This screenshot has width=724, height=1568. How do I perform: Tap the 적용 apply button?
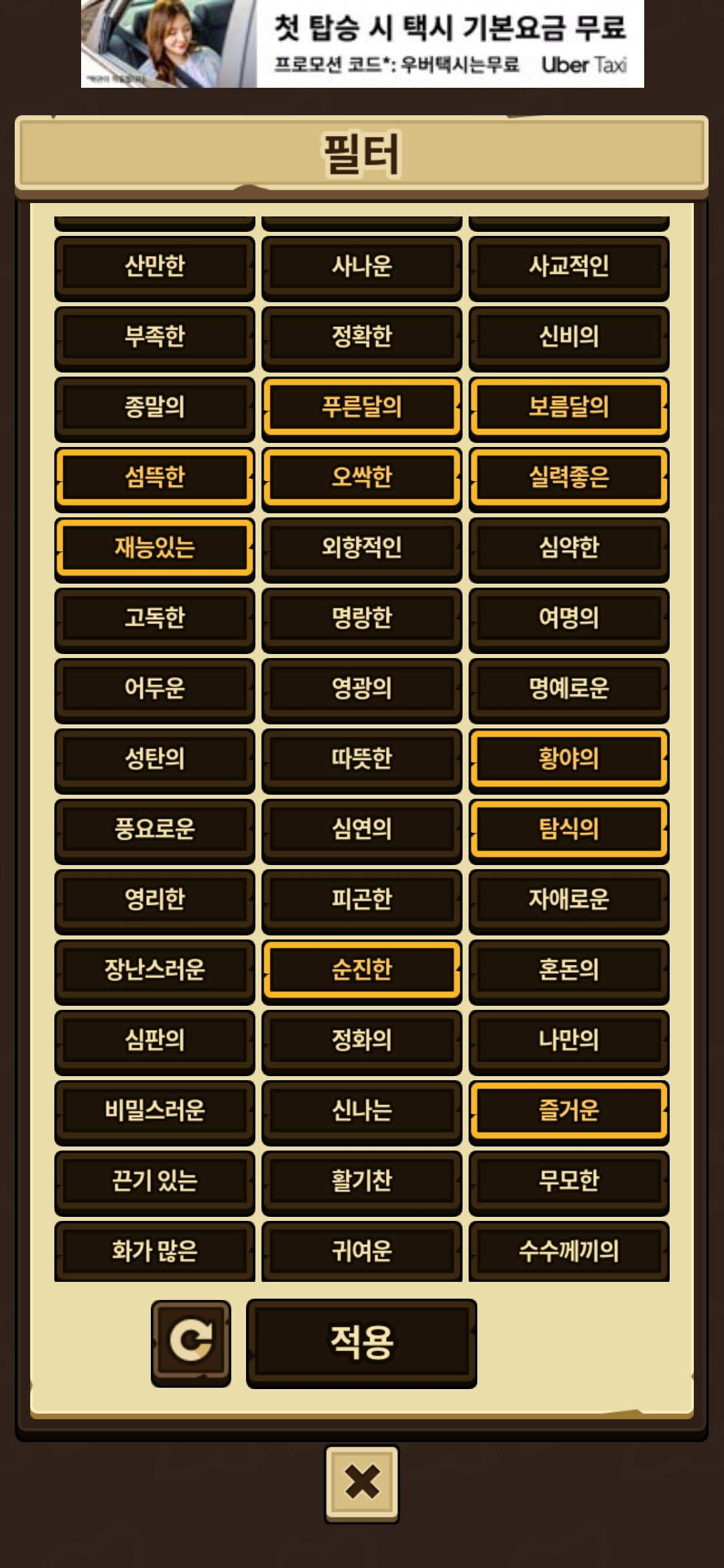pyautogui.click(x=361, y=1342)
